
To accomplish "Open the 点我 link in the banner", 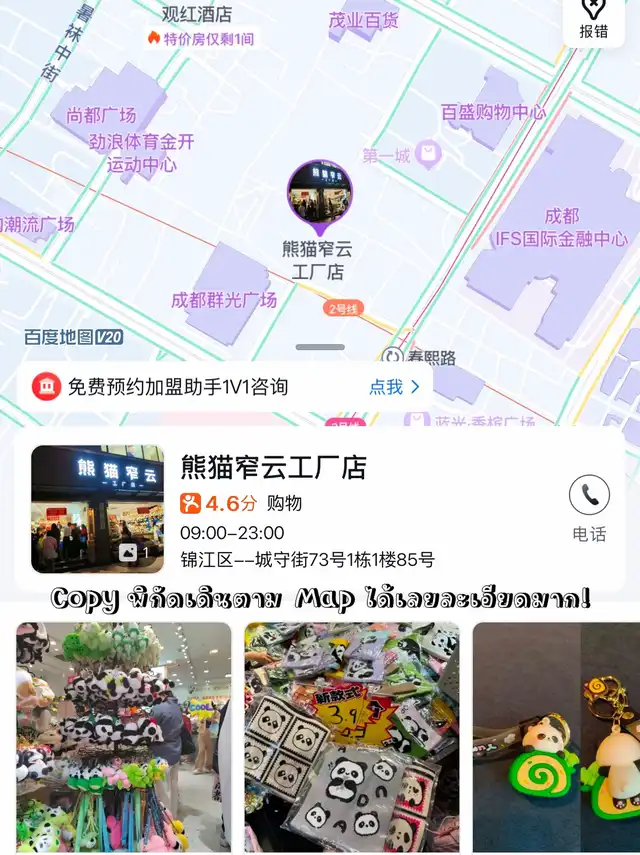I will pos(394,387).
